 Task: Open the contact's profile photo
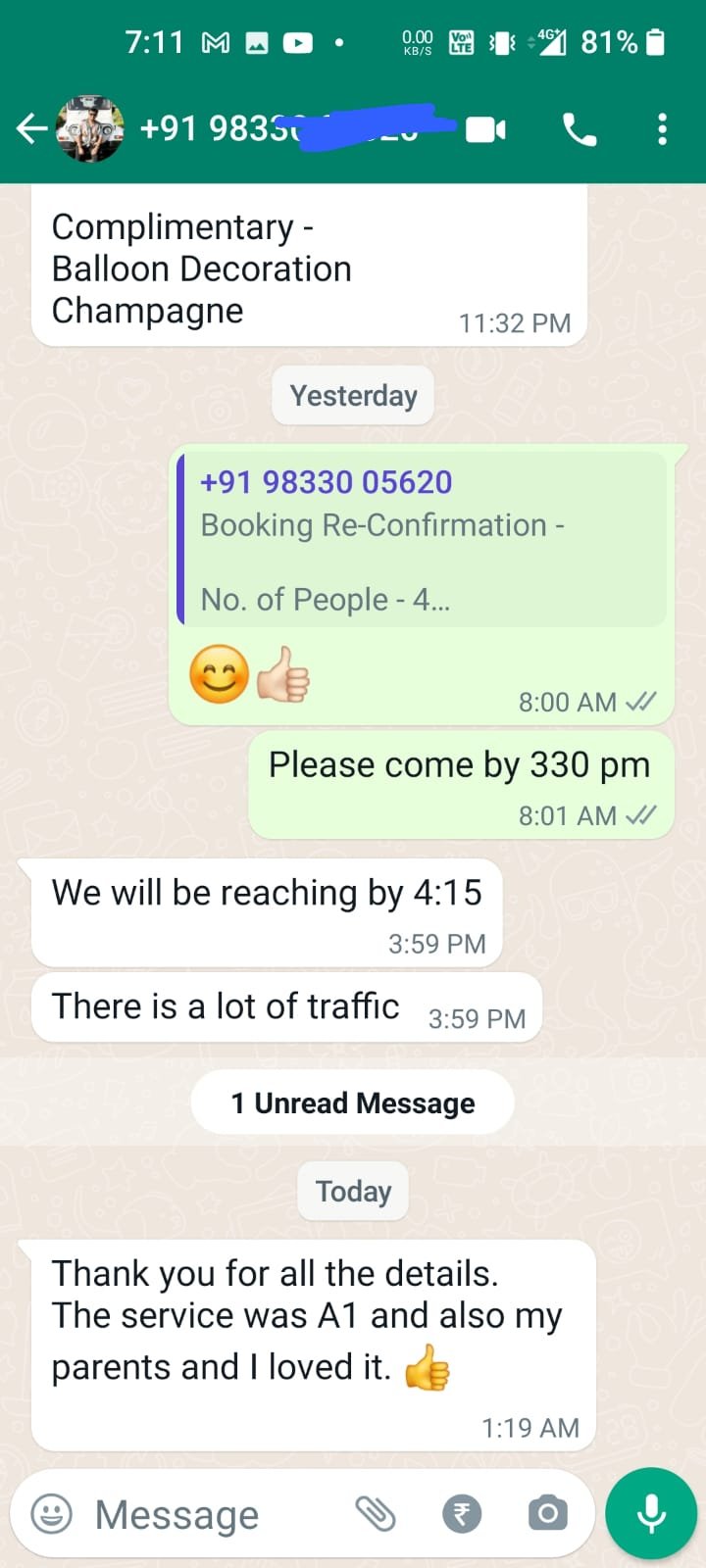pos(90,128)
